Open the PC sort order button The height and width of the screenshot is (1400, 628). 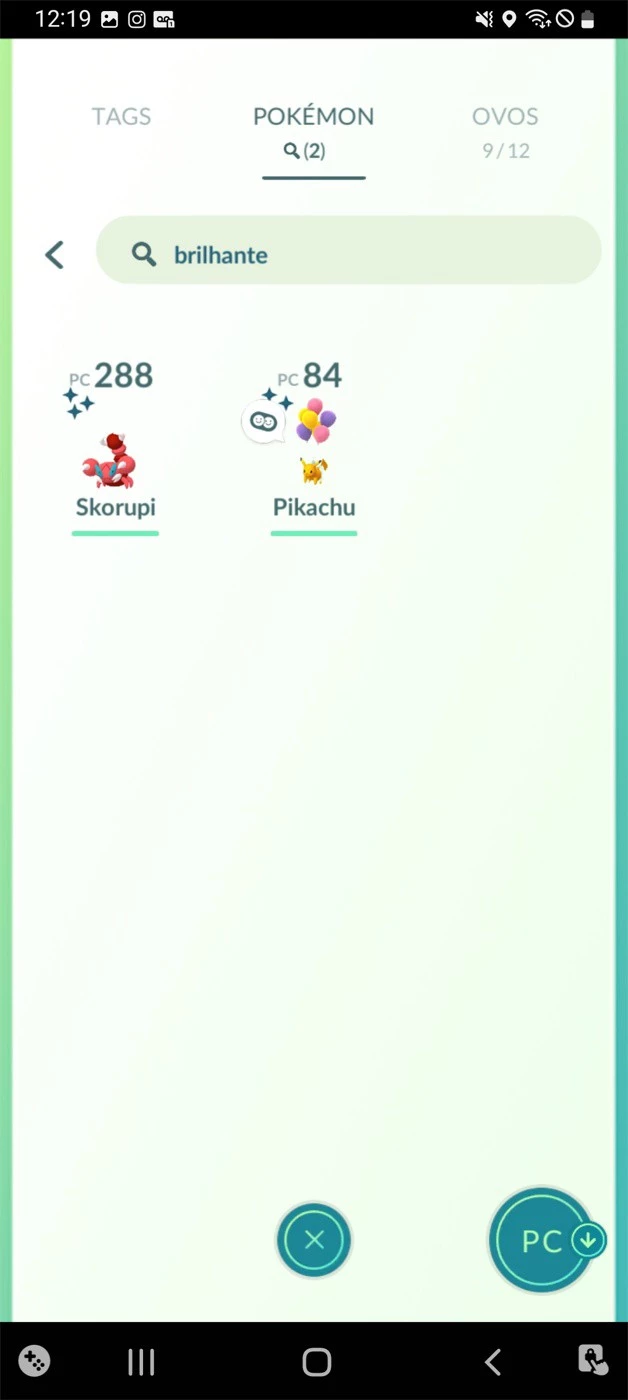click(x=543, y=1241)
